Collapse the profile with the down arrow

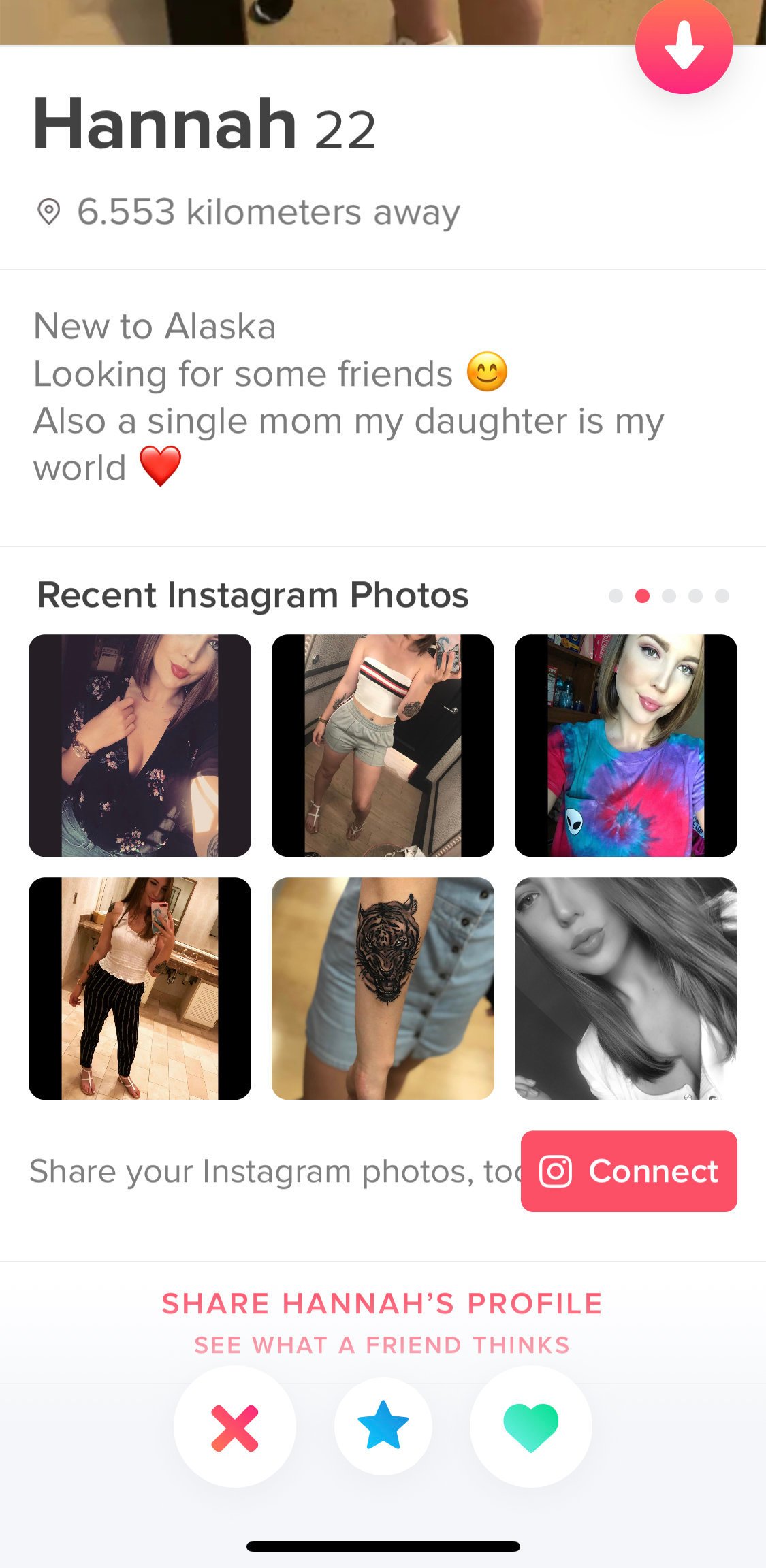[684, 46]
